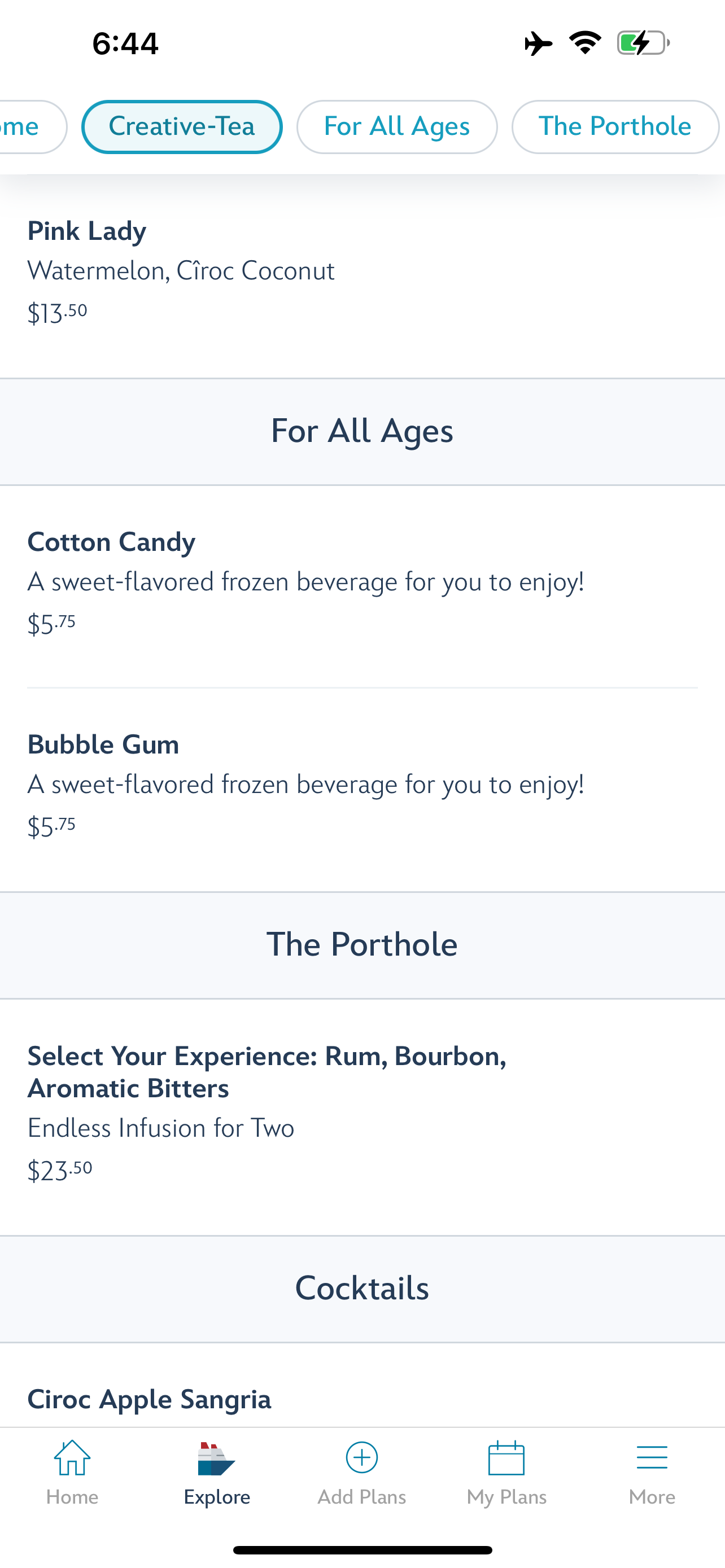Open the Explore tab
The width and height of the screenshot is (725, 1568).
pos(217,1472)
